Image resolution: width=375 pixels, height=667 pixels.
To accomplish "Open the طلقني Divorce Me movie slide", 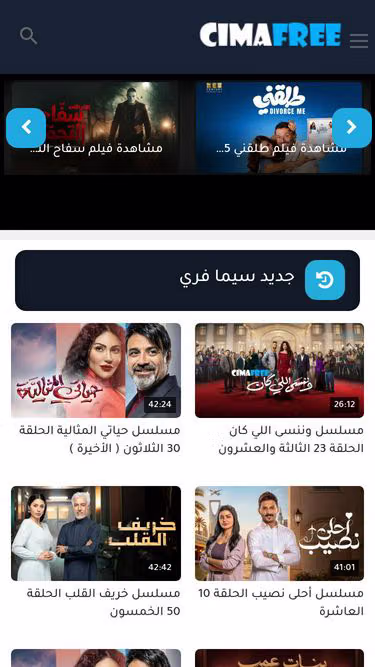I will (279, 128).
